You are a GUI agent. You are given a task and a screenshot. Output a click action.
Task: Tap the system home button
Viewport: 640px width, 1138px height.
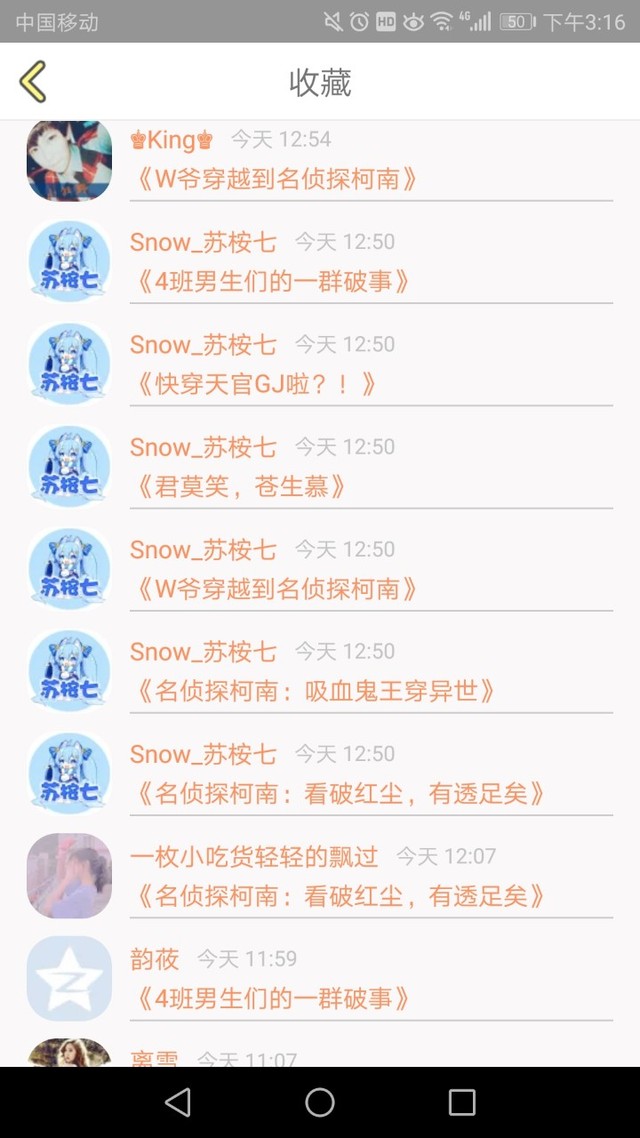pyautogui.click(x=320, y=1102)
